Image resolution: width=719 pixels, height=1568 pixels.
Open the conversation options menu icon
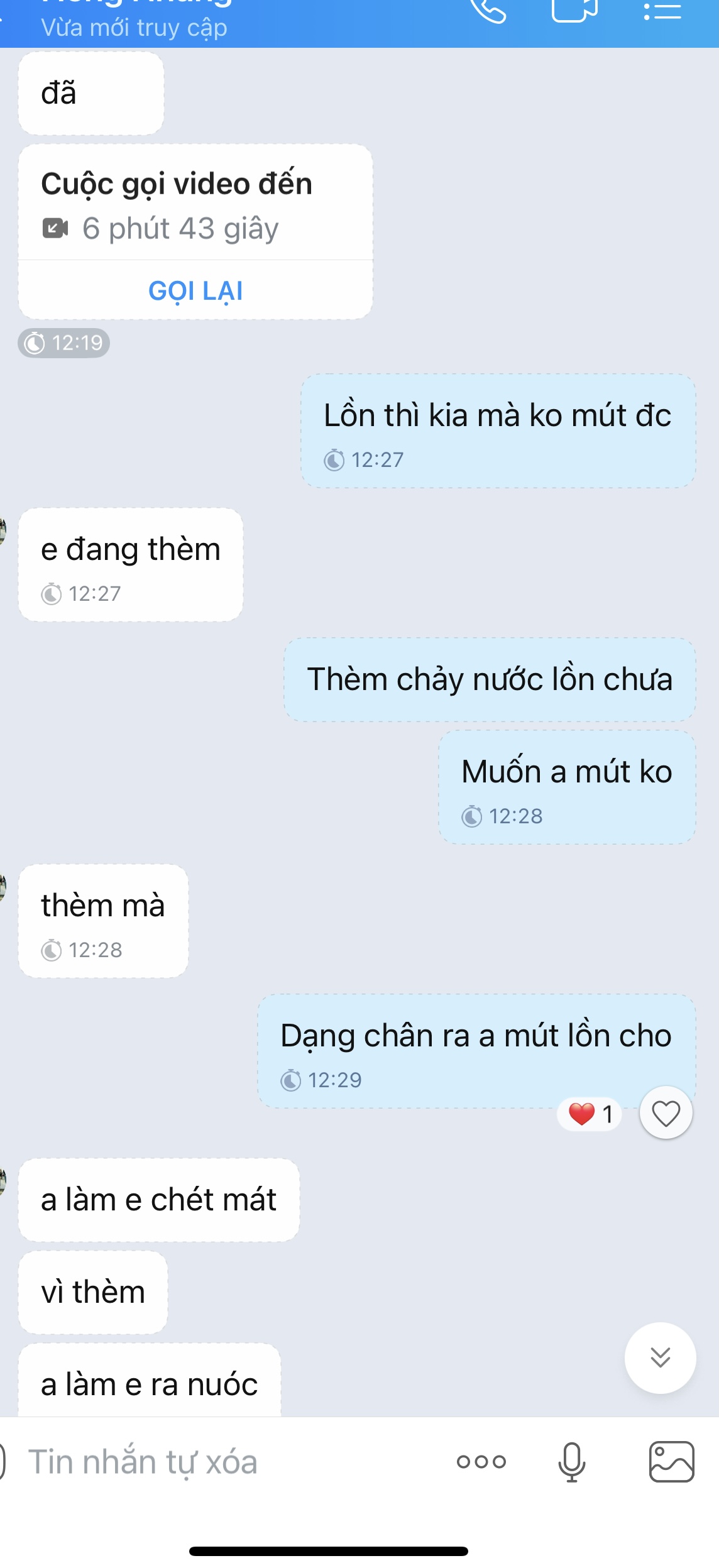pos(662,11)
